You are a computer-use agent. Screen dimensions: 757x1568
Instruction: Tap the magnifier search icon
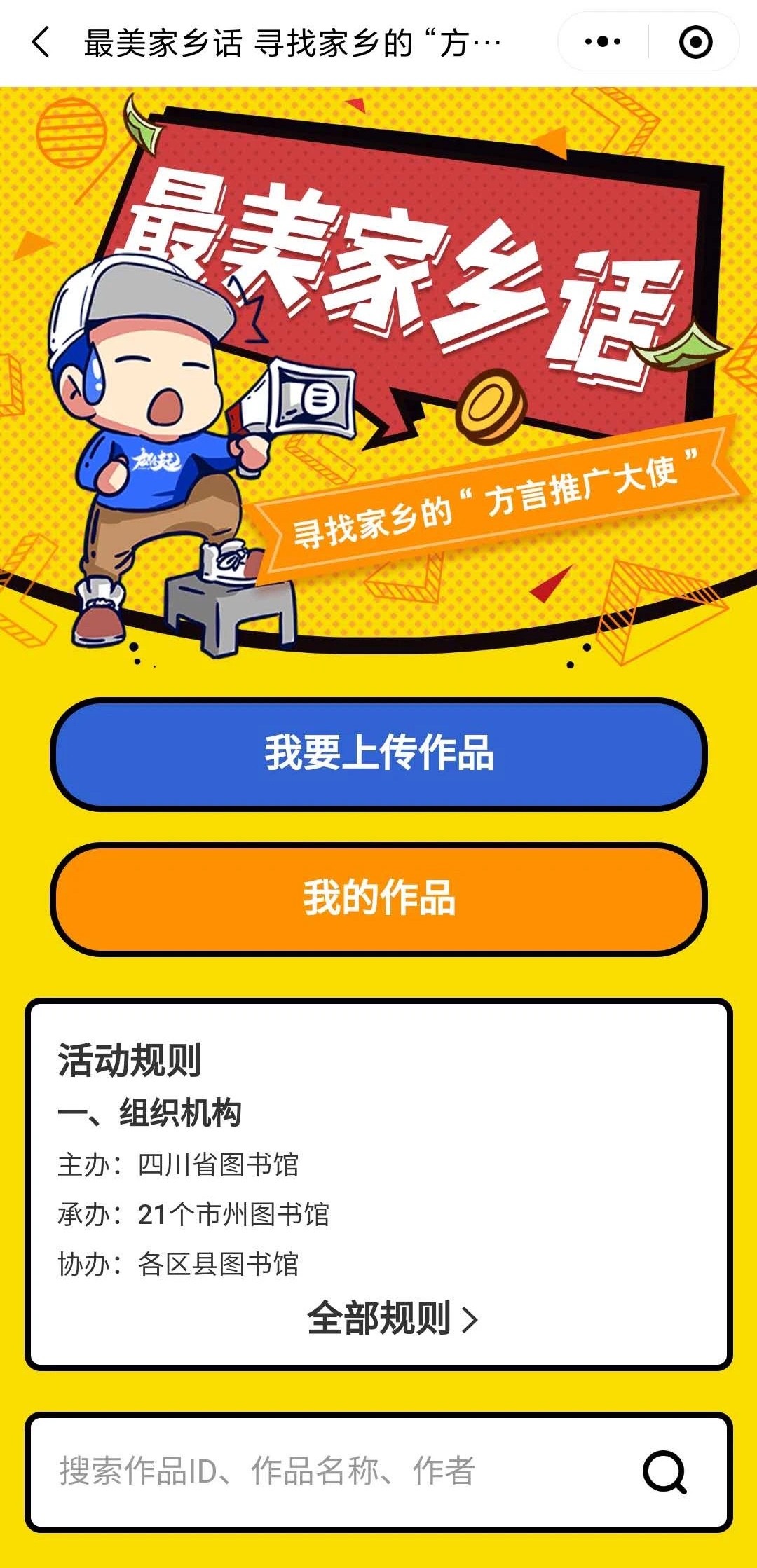[664, 1471]
